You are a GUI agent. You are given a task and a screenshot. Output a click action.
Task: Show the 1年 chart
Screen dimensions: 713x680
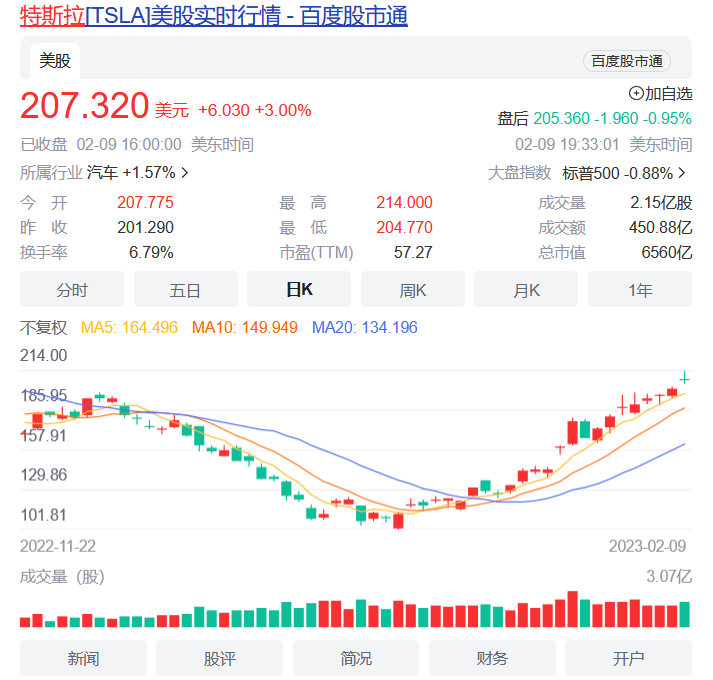click(640, 290)
